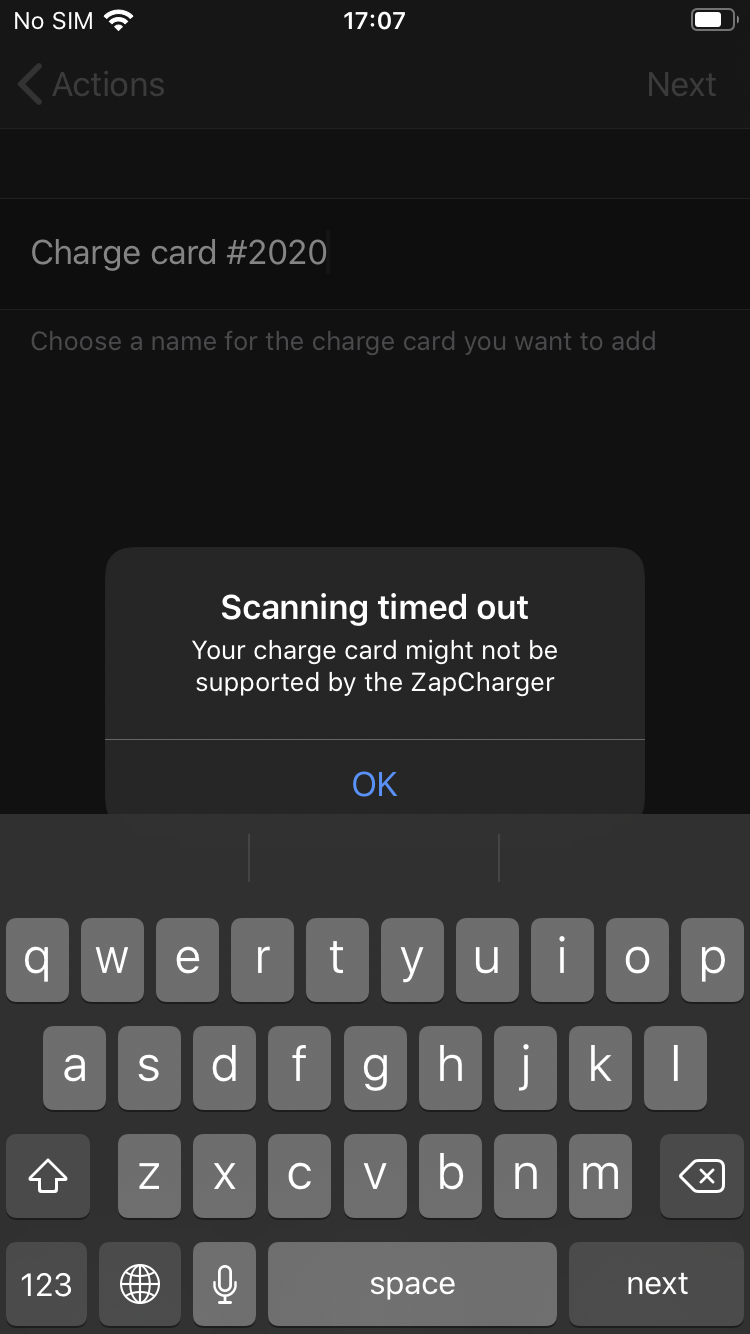The image size is (750, 1334).
Task: Hit the backspace key on the keyboard
Action: 702,1177
